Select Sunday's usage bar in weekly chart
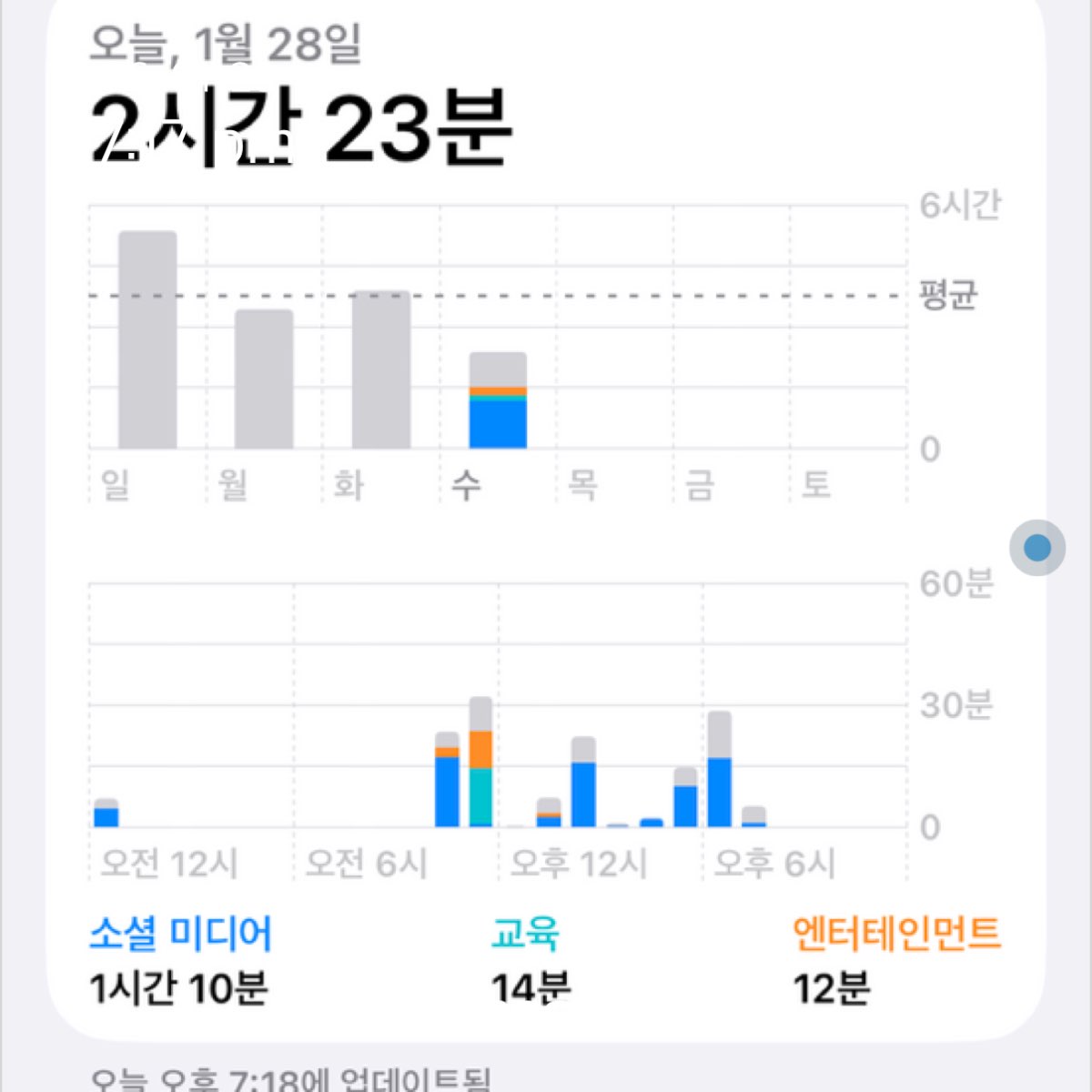 (147, 341)
